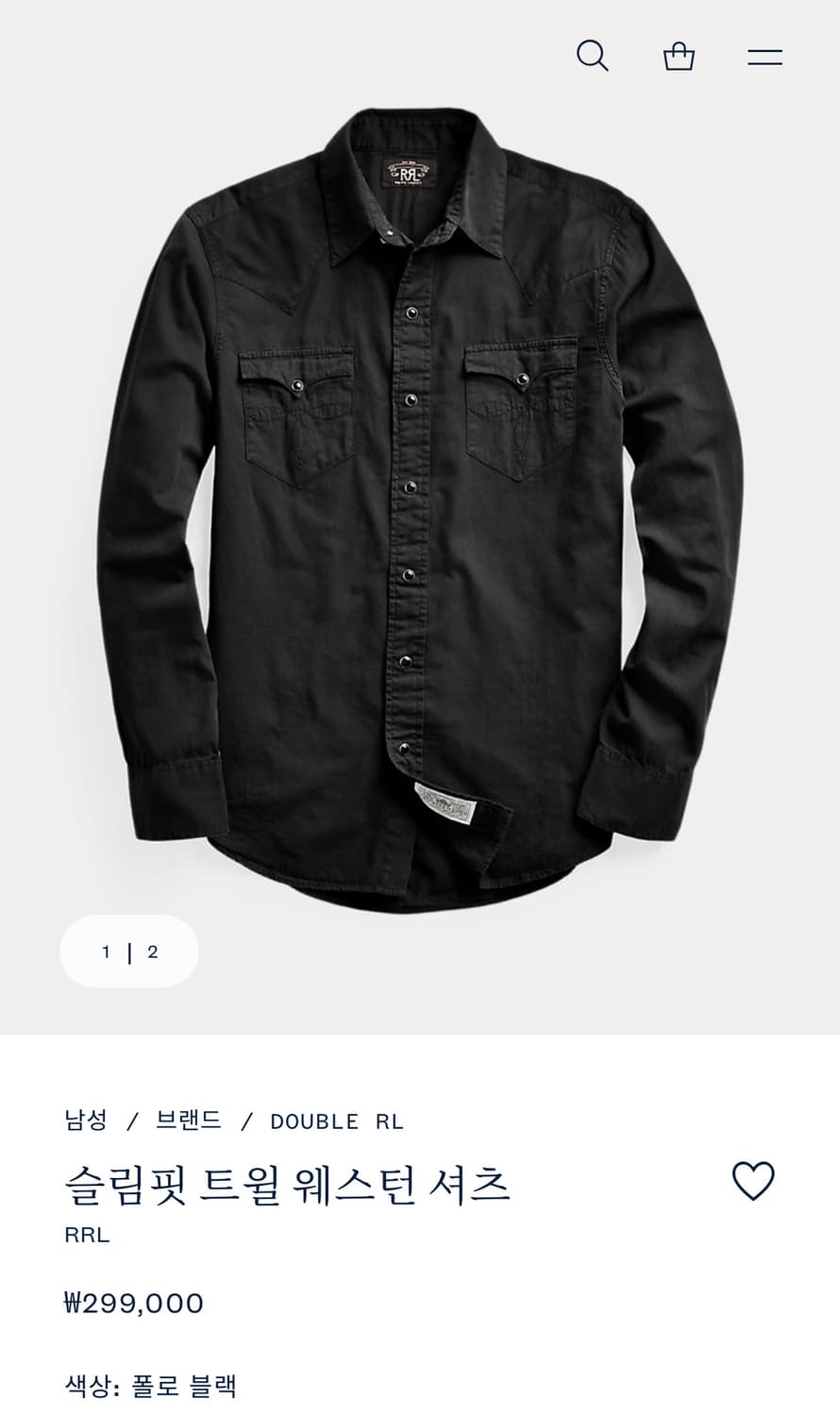Open the 브랜드 section
840x1416 pixels.
pyautogui.click(x=187, y=1121)
